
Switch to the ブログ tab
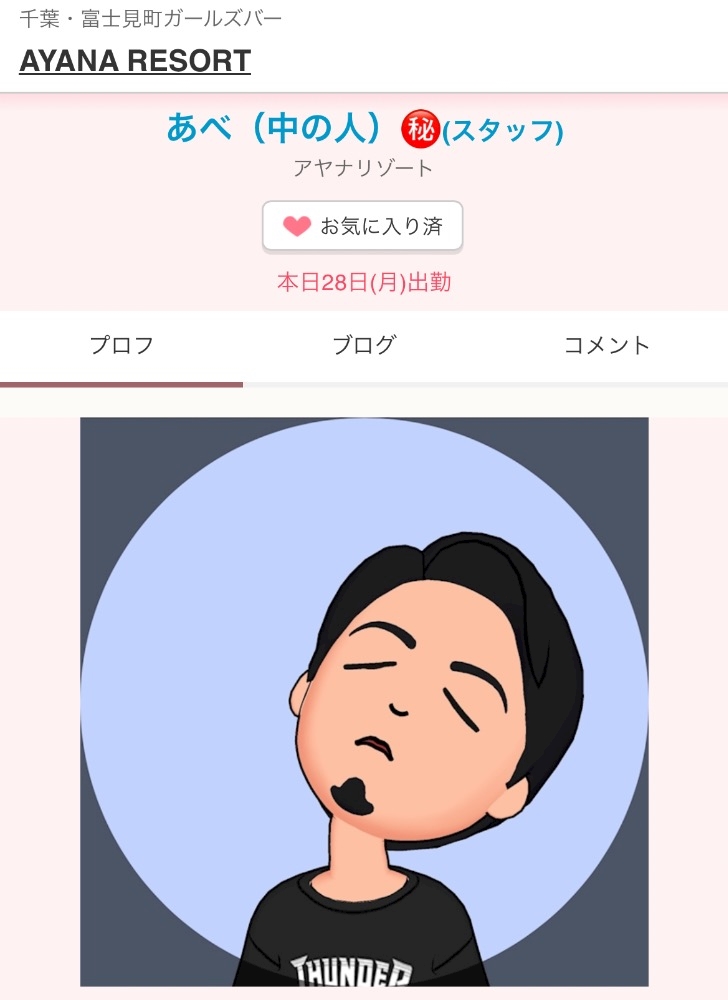[x=364, y=346]
